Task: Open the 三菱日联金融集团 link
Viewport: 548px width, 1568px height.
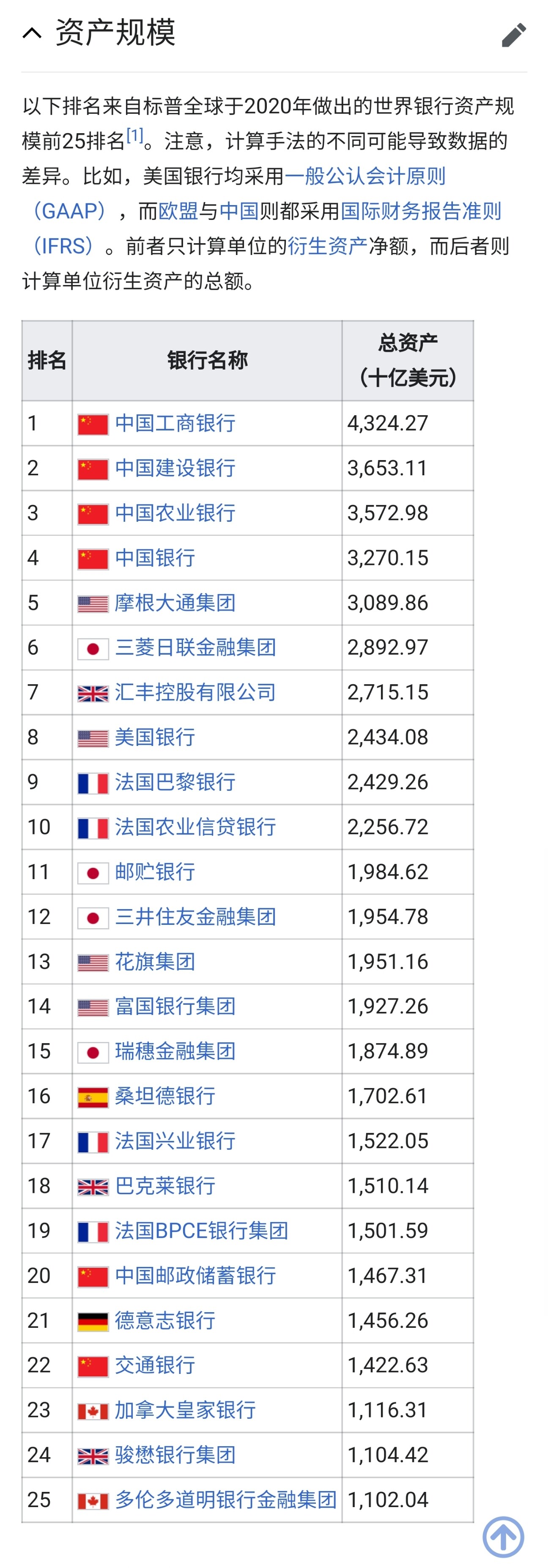Action: [195, 647]
